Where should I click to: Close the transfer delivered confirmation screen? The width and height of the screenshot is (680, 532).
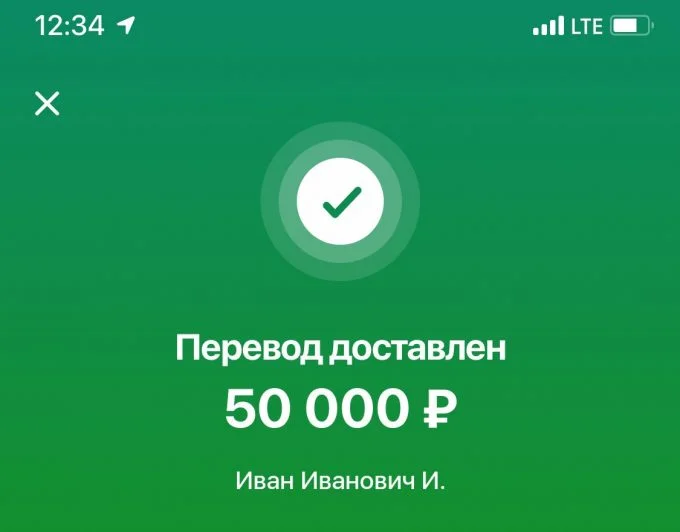point(47,103)
